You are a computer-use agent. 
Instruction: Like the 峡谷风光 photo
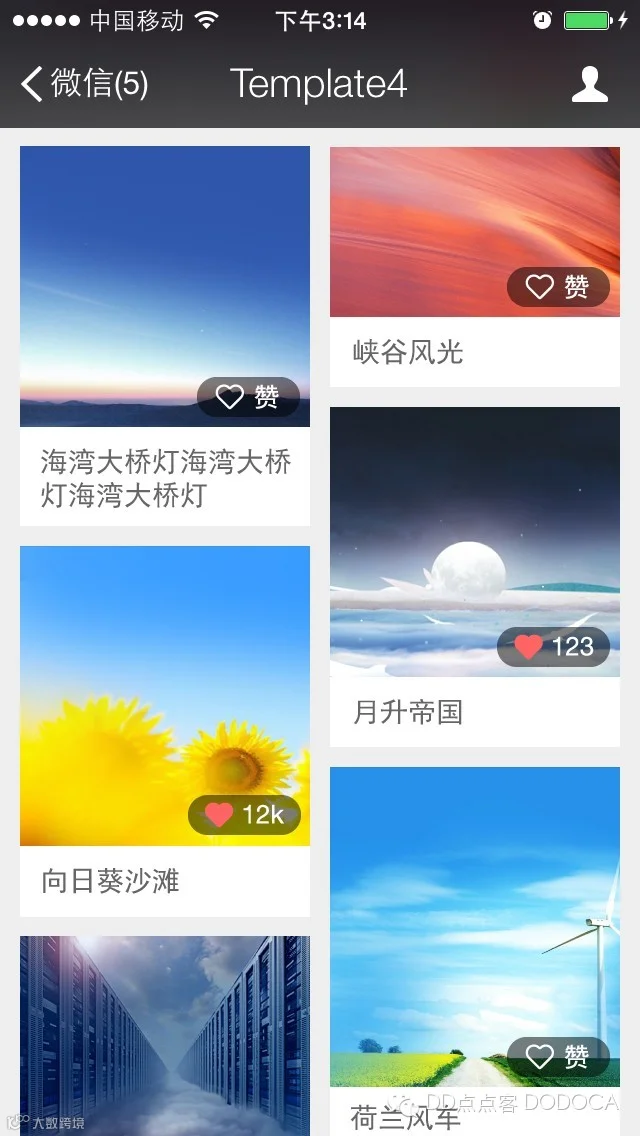(558, 287)
